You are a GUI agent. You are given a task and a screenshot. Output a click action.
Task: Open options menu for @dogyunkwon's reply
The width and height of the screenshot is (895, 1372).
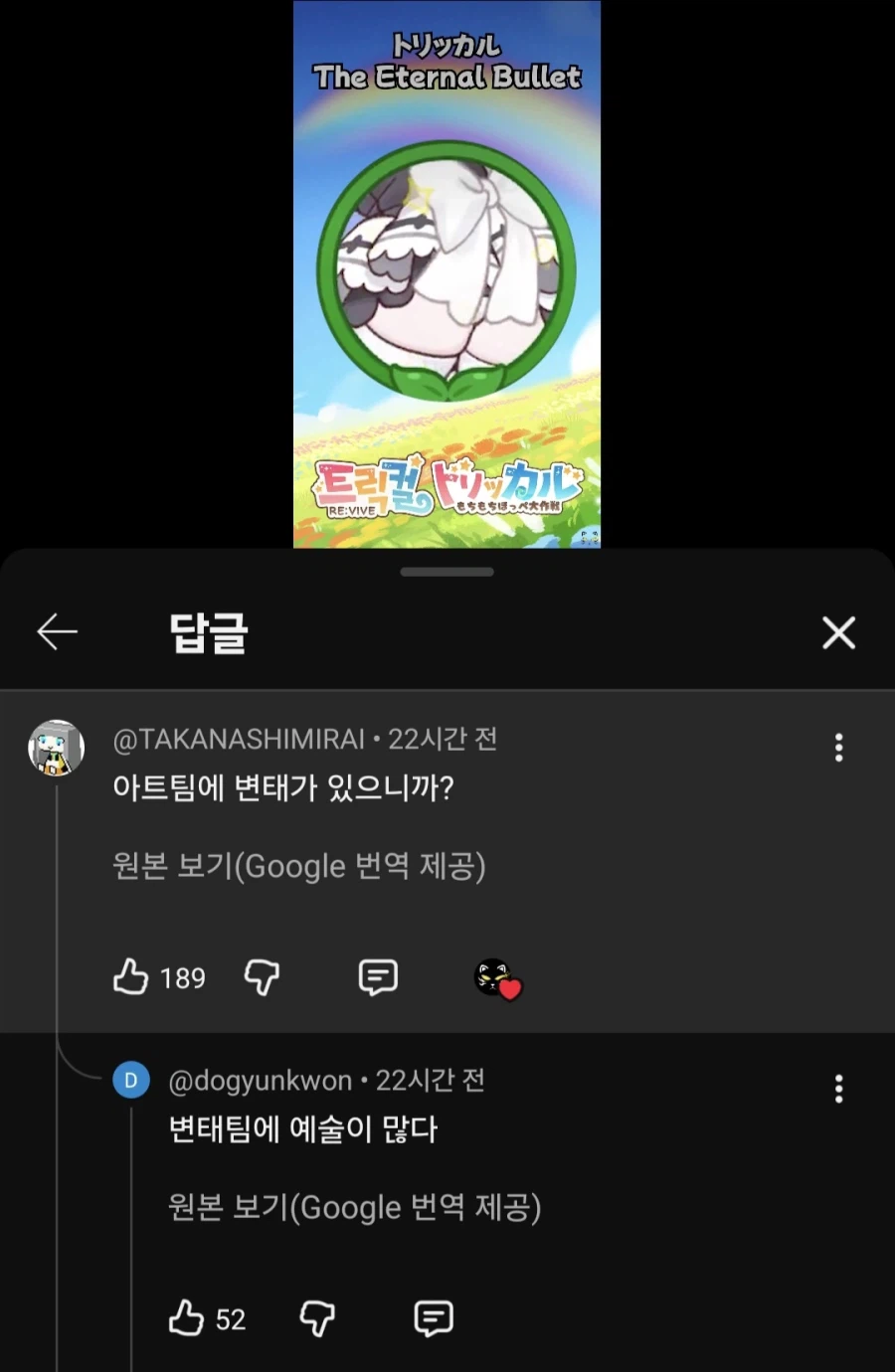(838, 1090)
